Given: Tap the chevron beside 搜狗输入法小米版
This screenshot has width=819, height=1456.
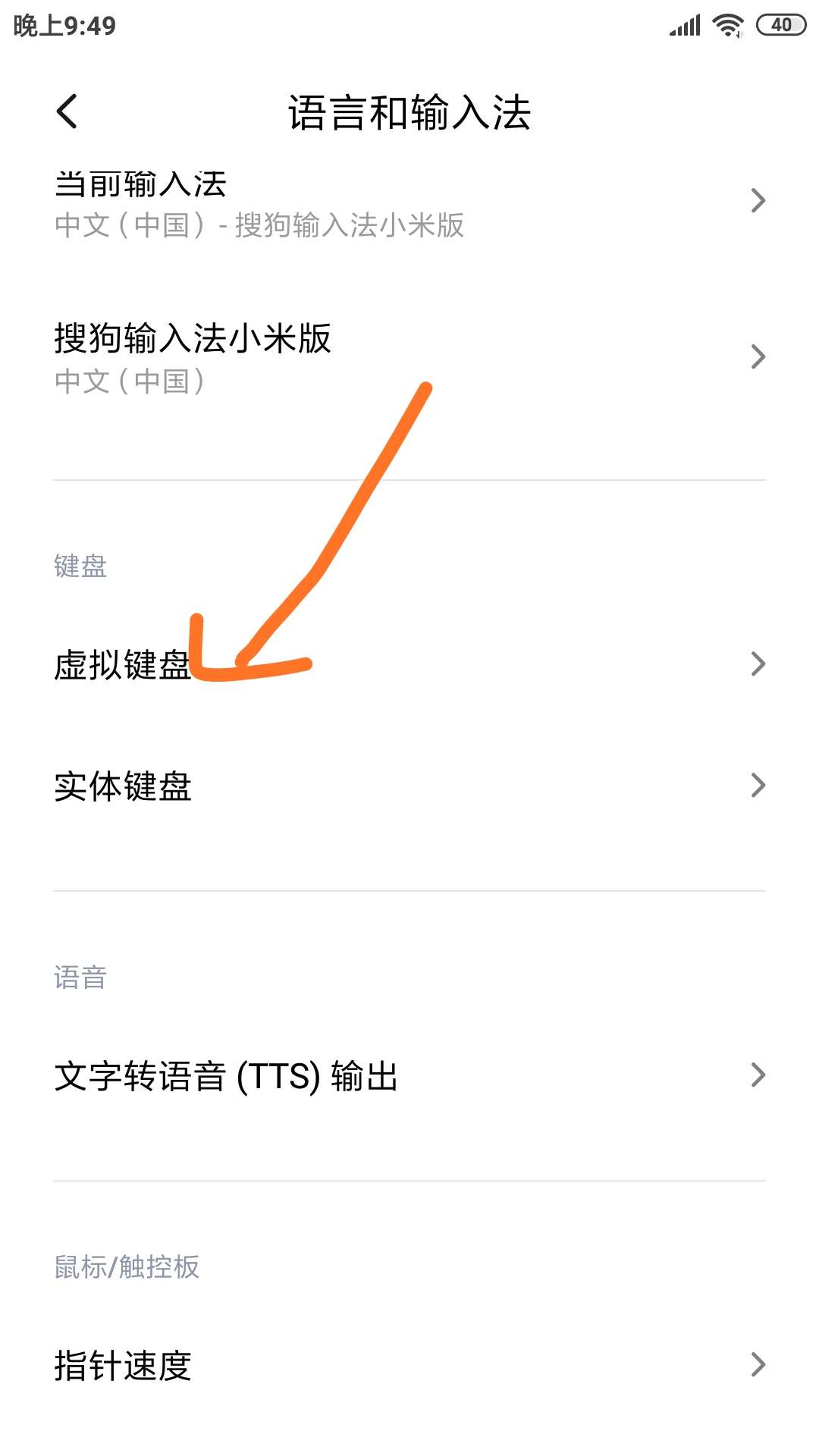Looking at the screenshot, I should click(x=758, y=356).
